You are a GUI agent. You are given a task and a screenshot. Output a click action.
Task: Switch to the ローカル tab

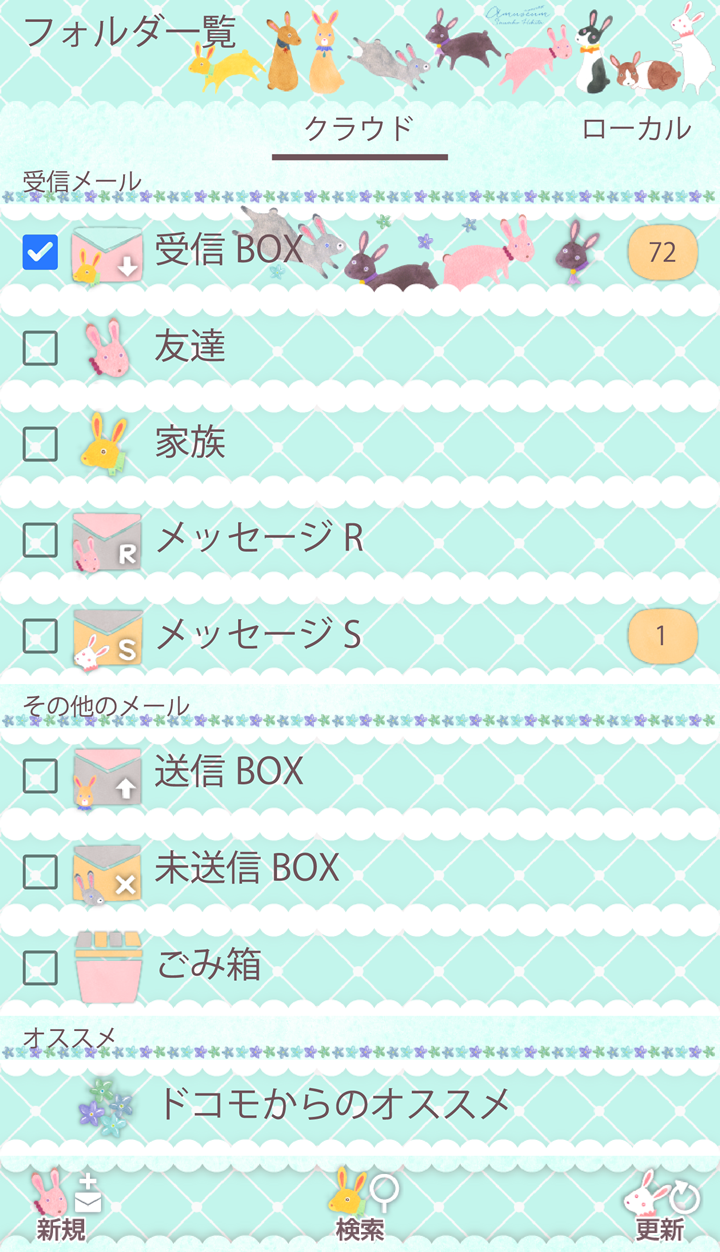pos(636,129)
